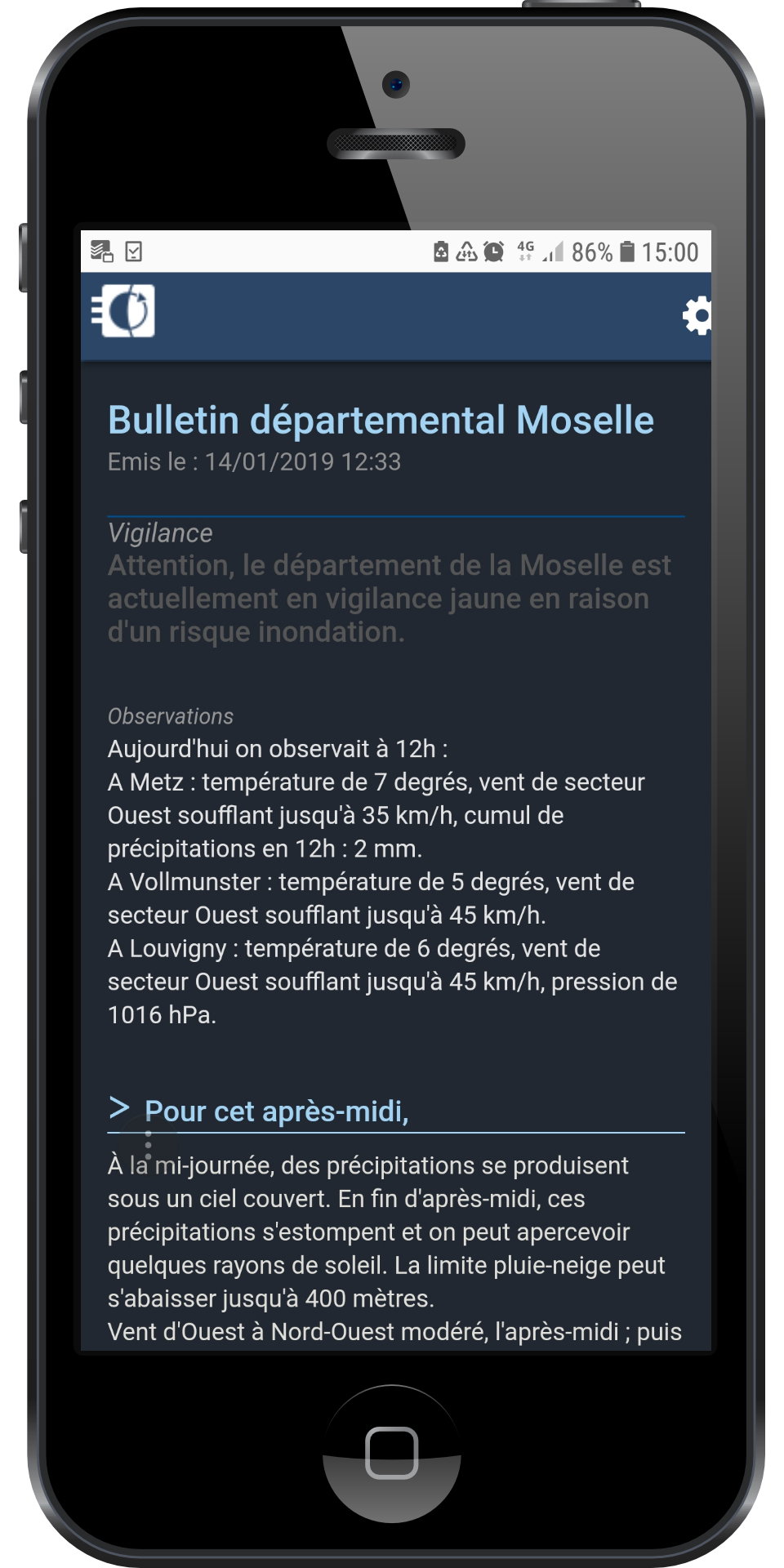This screenshot has height=1568, width=784.
Task: Tap the chevron before "Pour cet après-midi"
Action: tap(119, 1109)
